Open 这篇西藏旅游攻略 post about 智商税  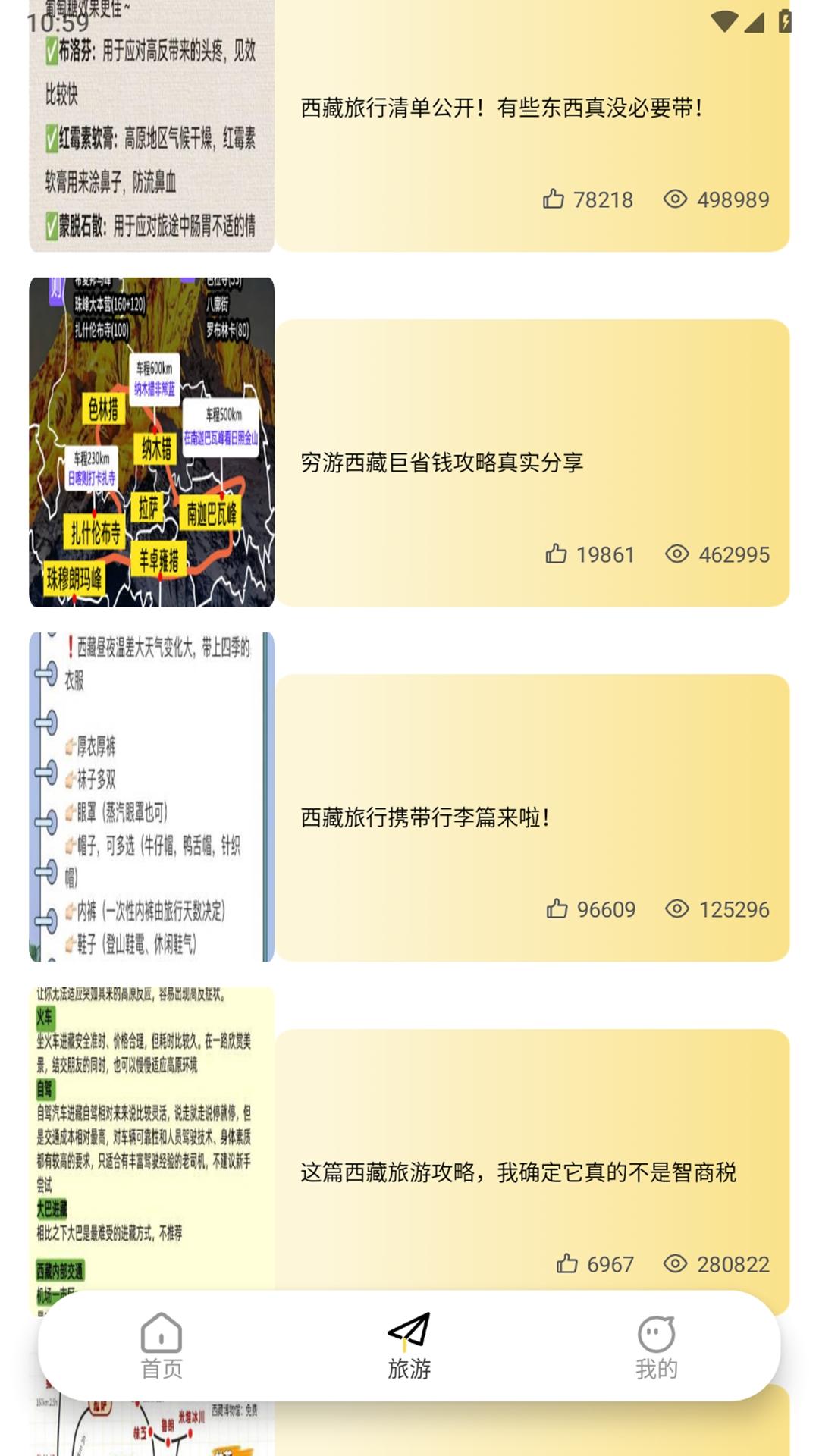[518, 1172]
